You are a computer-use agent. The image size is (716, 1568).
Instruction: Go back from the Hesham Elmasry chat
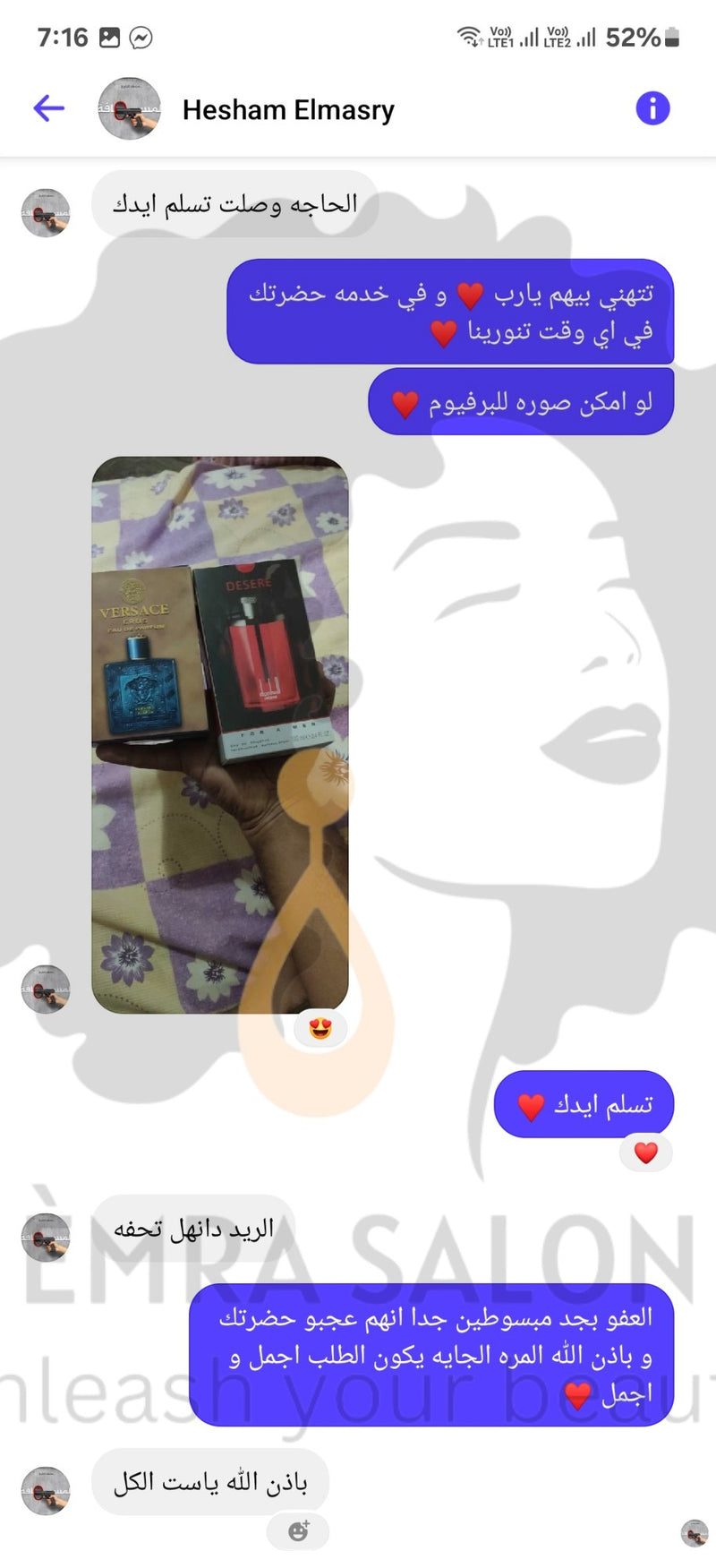[49, 109]
